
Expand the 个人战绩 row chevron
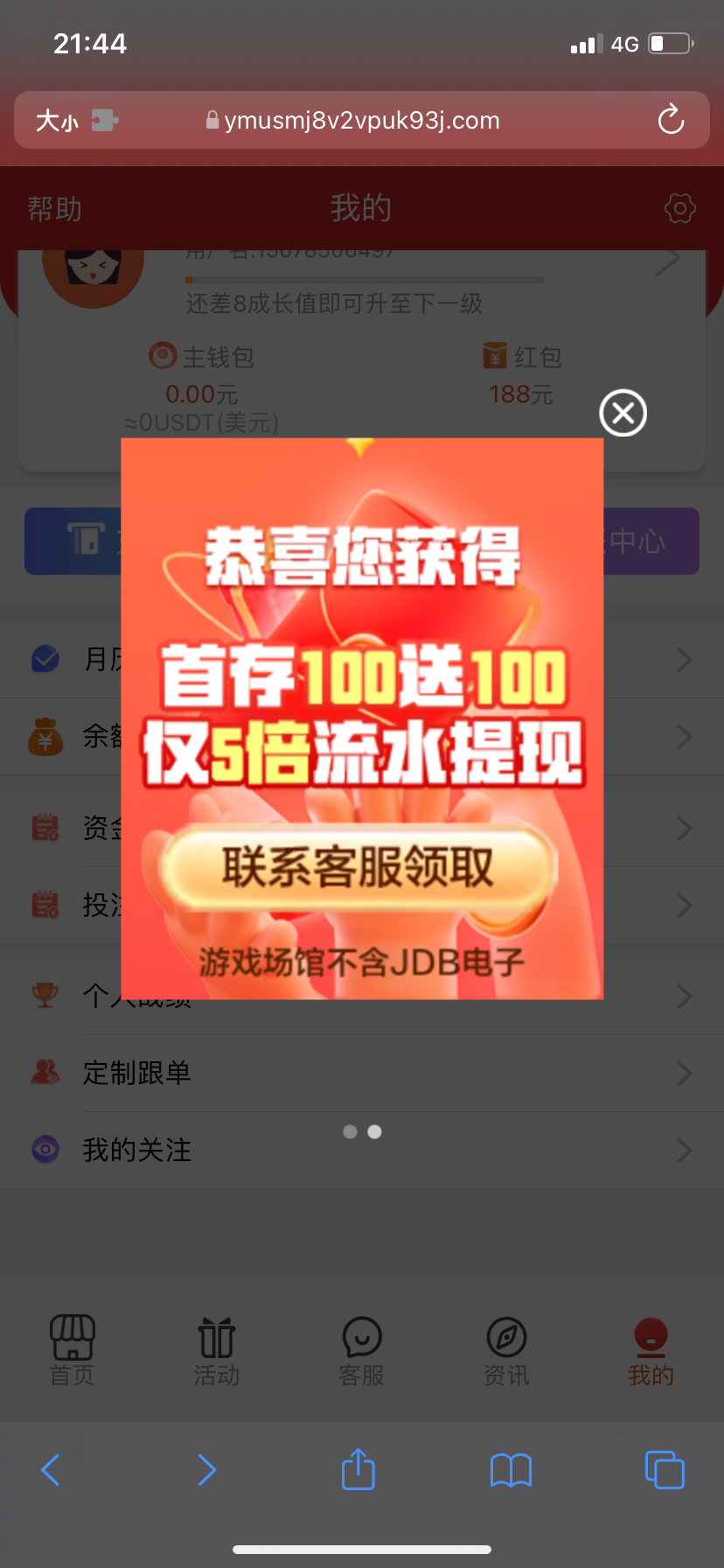click(x=684, y=997)
